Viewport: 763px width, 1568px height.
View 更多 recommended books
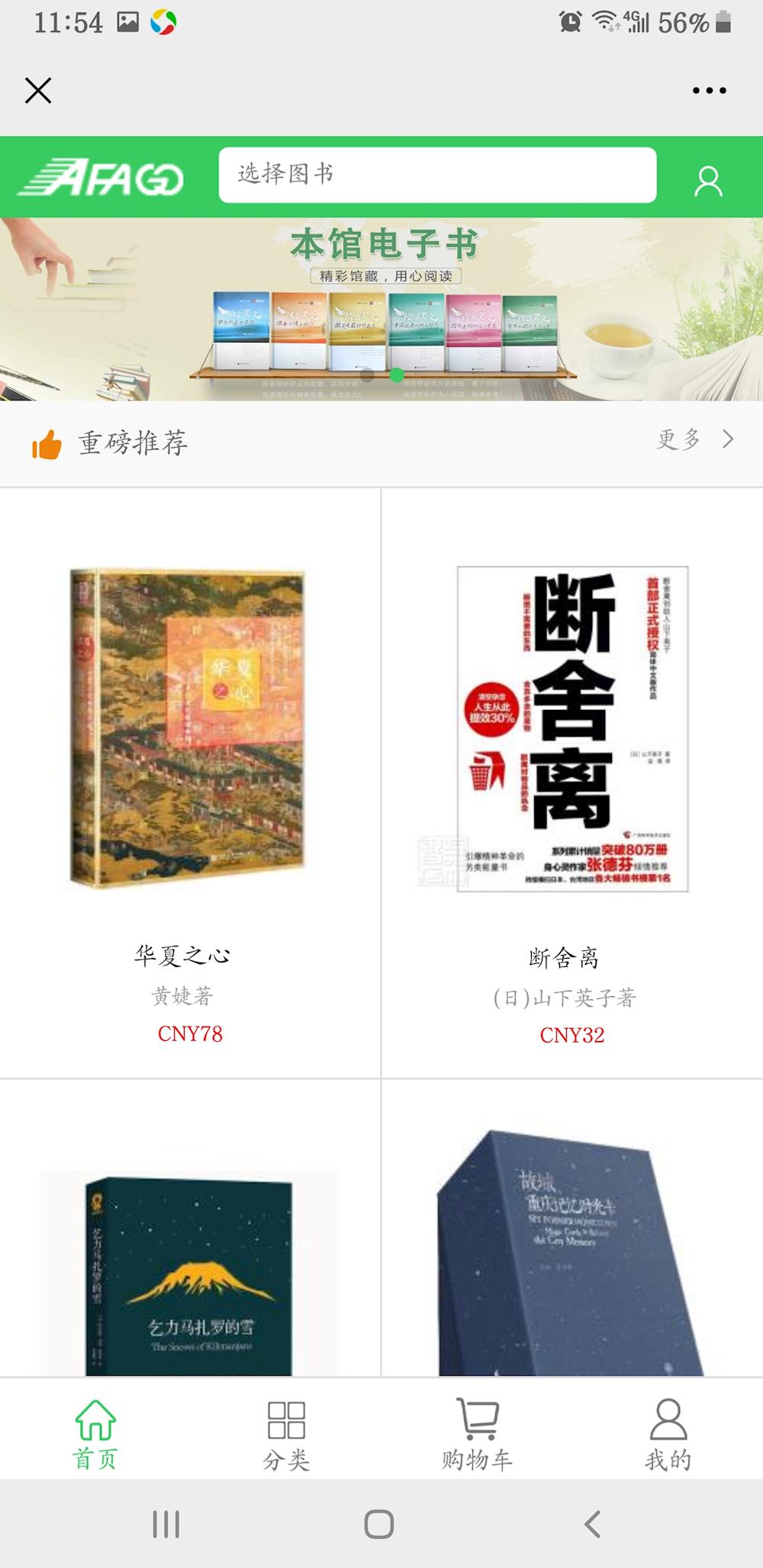(x=694, y=439)
